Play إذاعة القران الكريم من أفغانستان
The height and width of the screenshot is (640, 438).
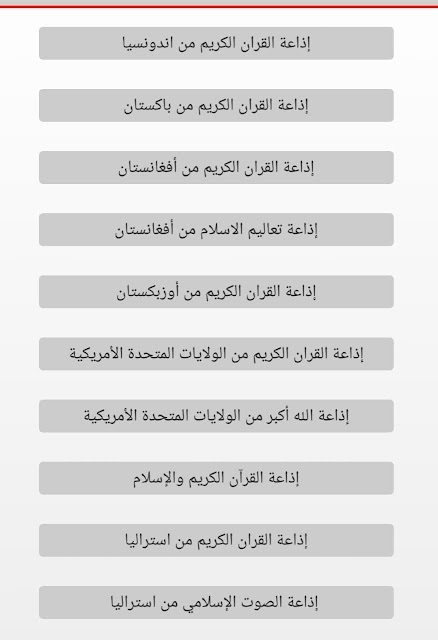pyautogui.click(x=216, y=167)
